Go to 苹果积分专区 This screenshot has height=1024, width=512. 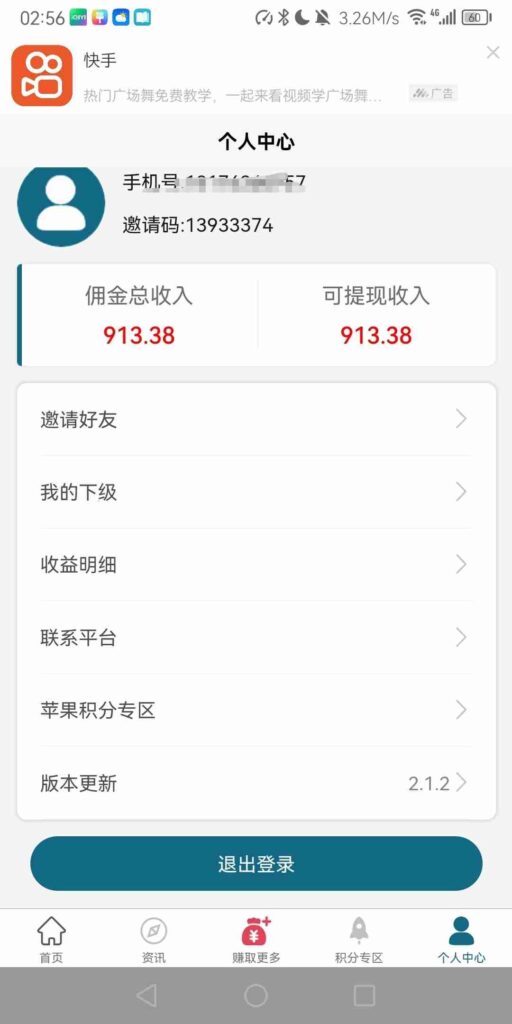click(x=256, y=710)
